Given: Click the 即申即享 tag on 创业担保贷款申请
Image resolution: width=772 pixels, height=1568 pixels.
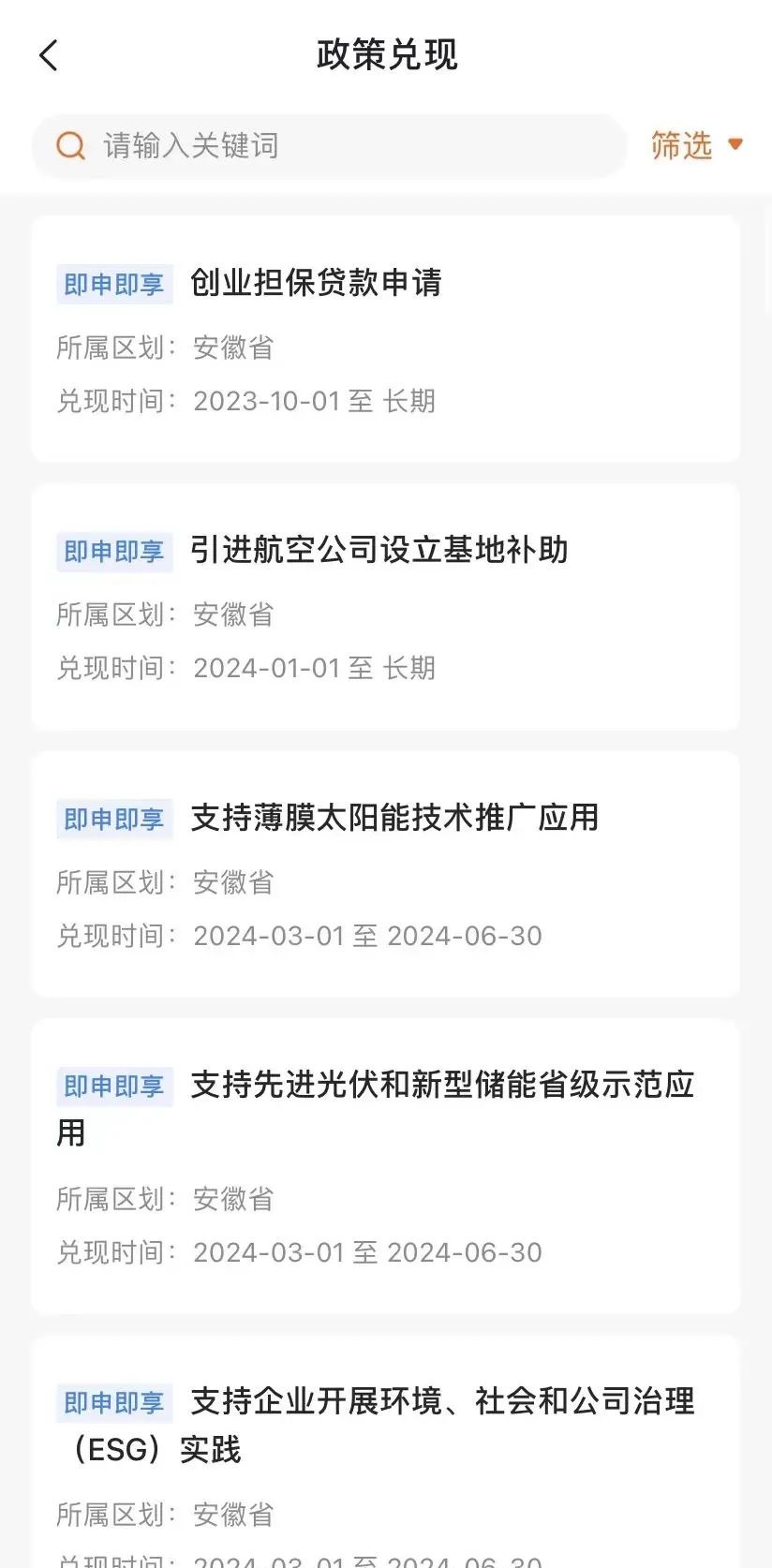Looking at the screenshot, I should click(x=114, y=284).
